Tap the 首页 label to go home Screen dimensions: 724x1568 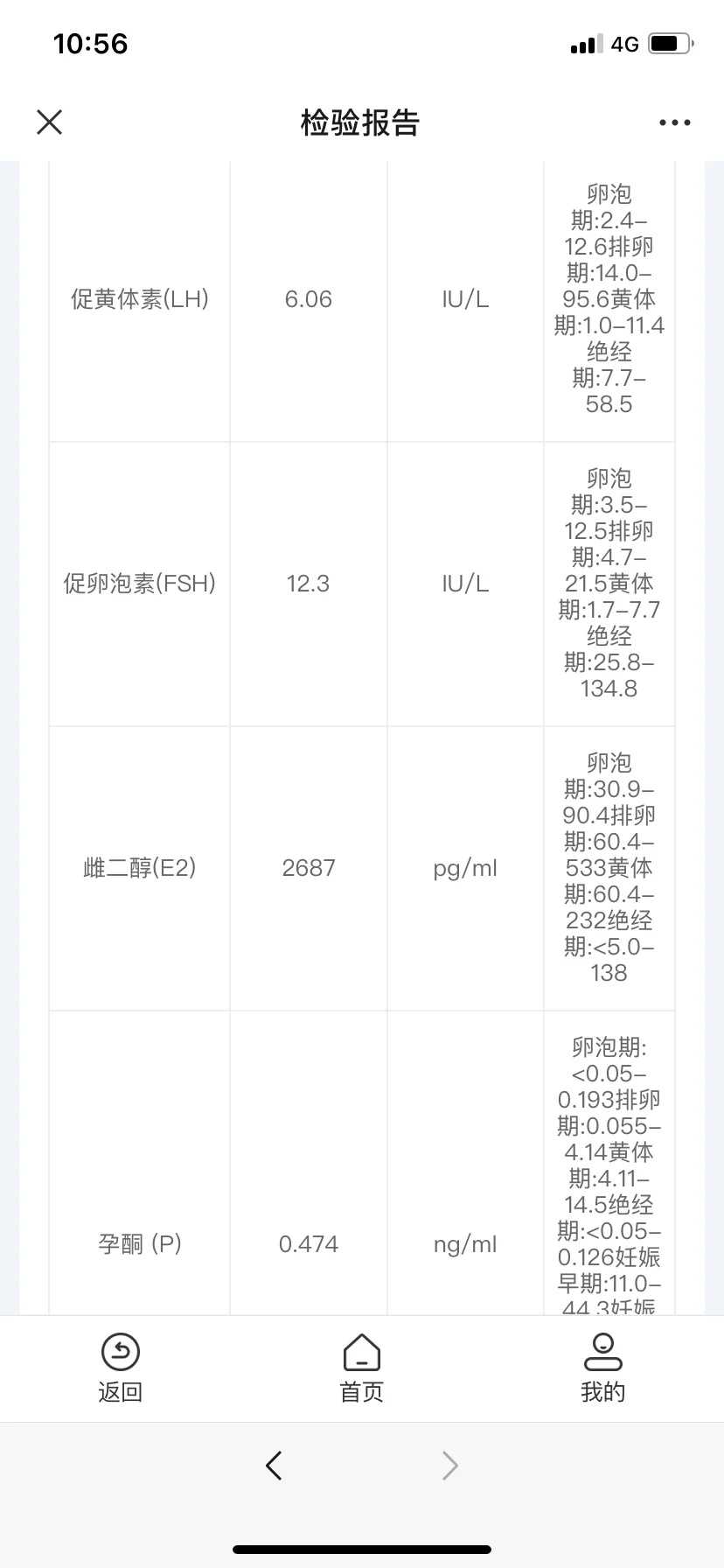[361, 1391]
